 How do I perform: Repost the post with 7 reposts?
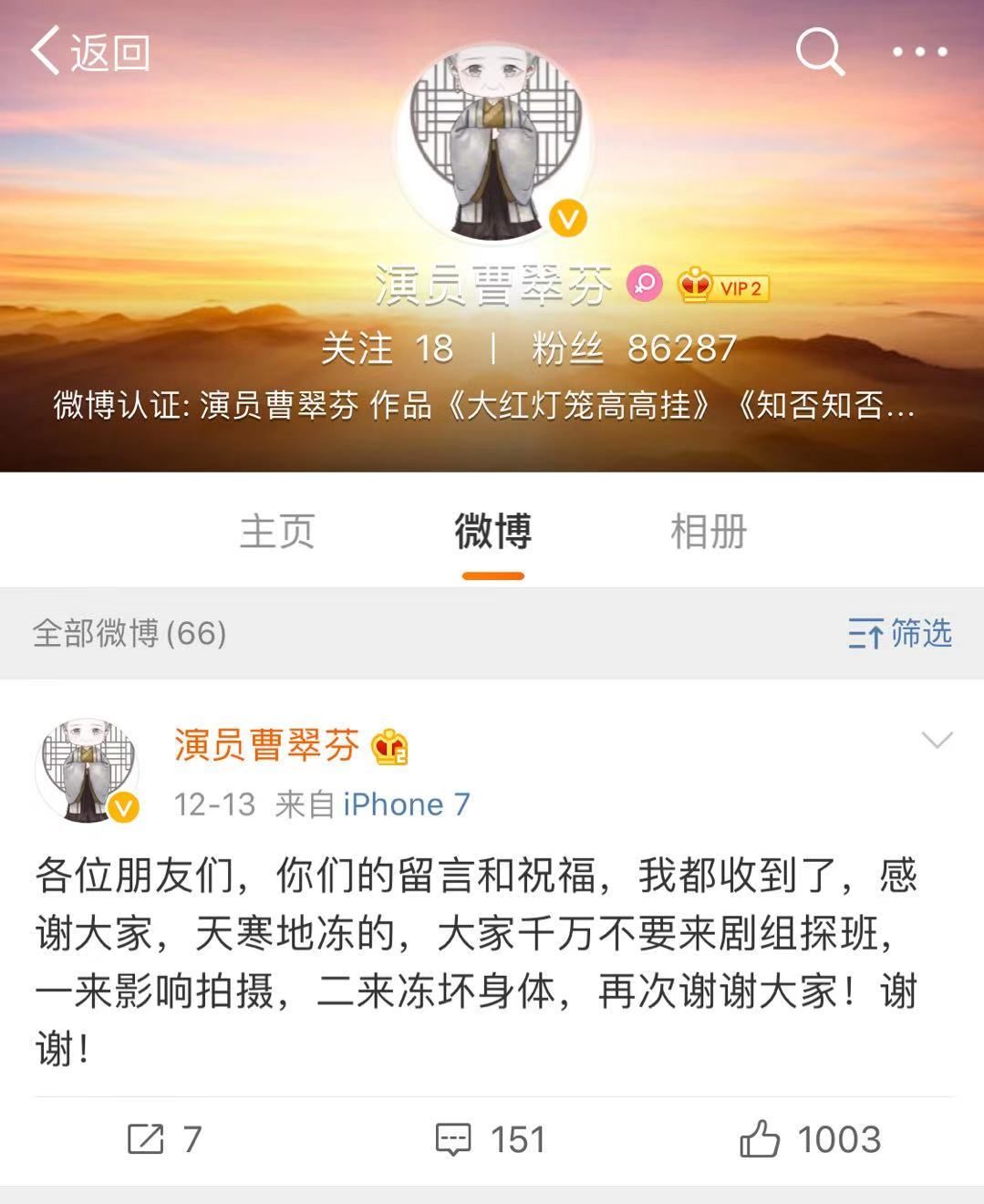(164, 1139)
